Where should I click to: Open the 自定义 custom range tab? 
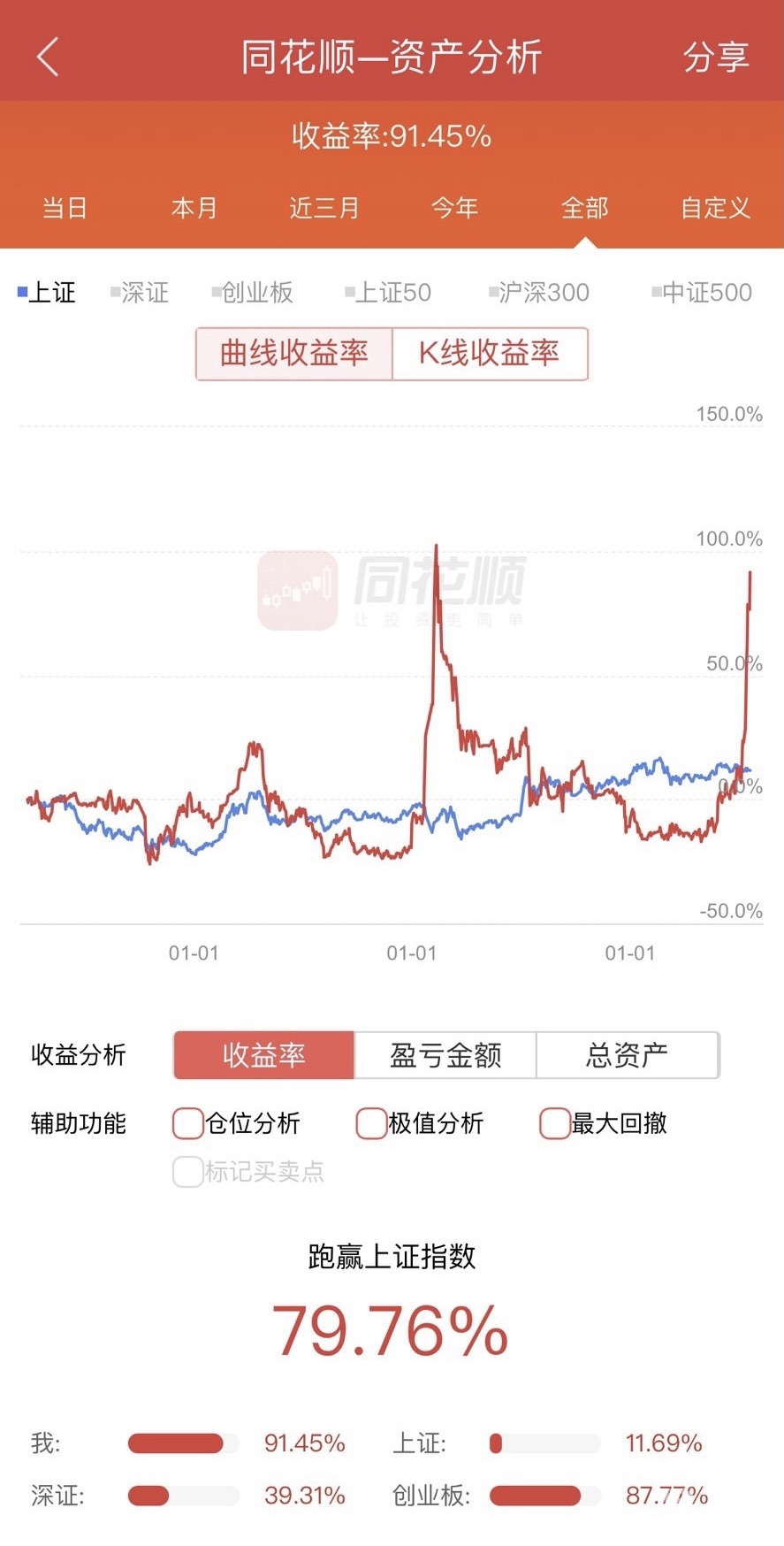(715, 208)
